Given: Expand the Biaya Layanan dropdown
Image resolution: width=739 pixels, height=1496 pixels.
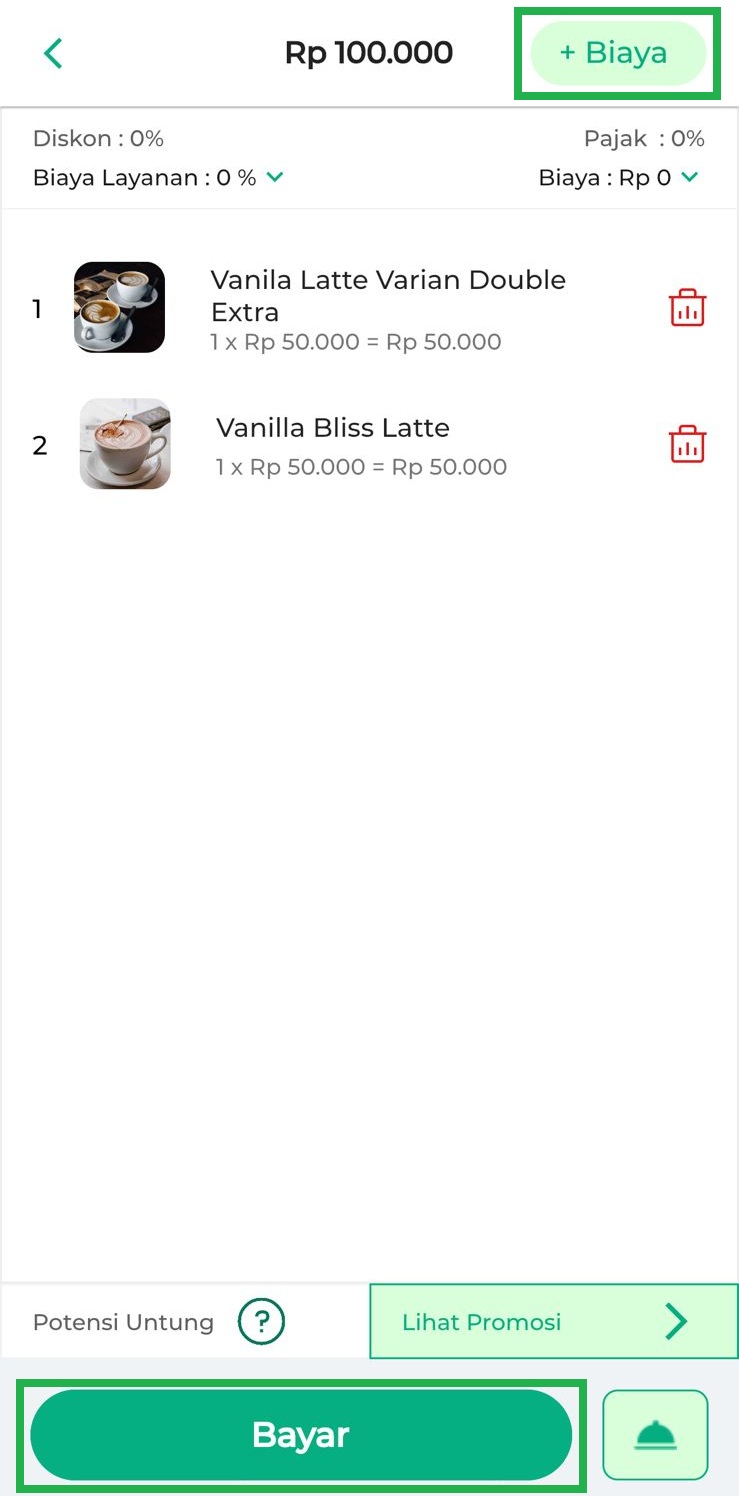Looking at the screenshot, I should [x=275, y=178].
